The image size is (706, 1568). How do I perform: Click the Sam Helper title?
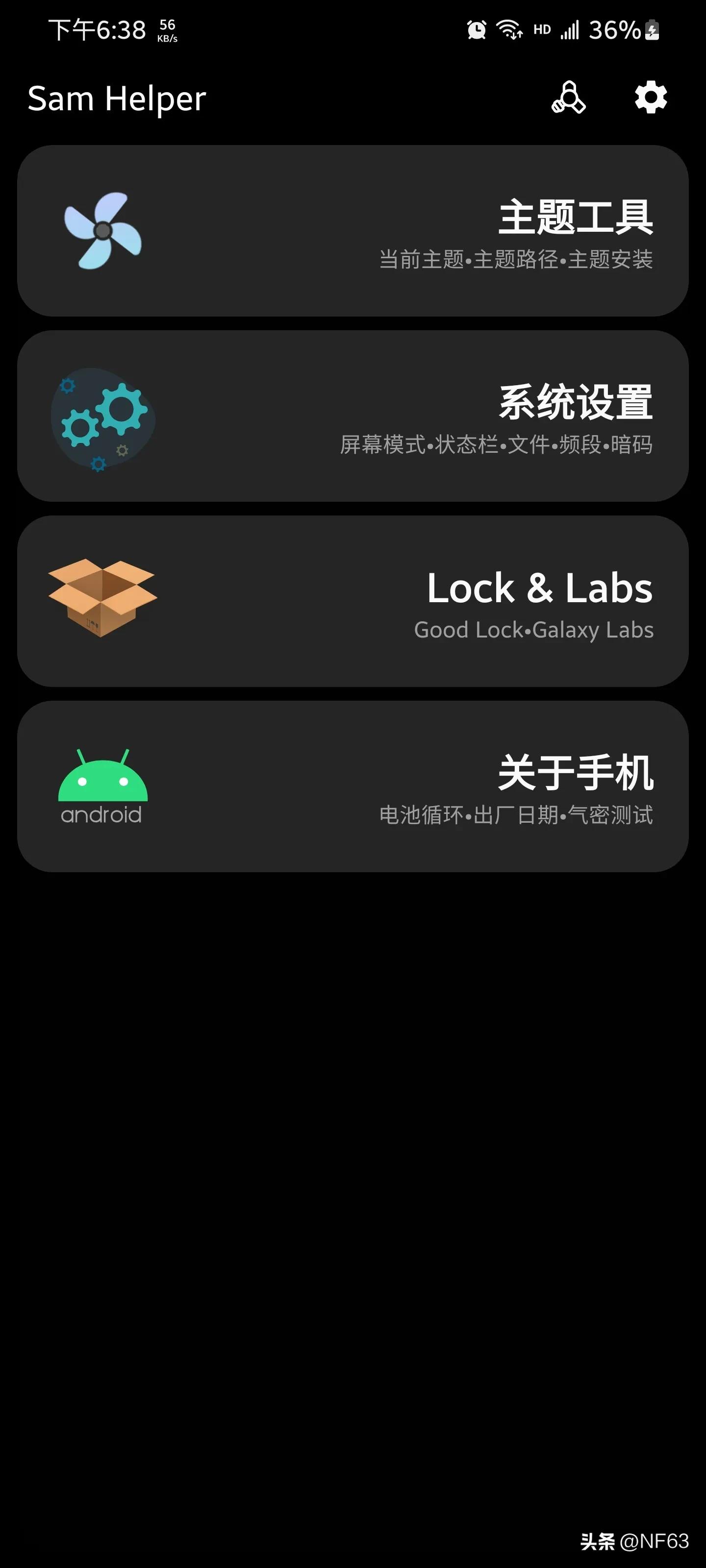pyautogui.click(x=118, y=98)
